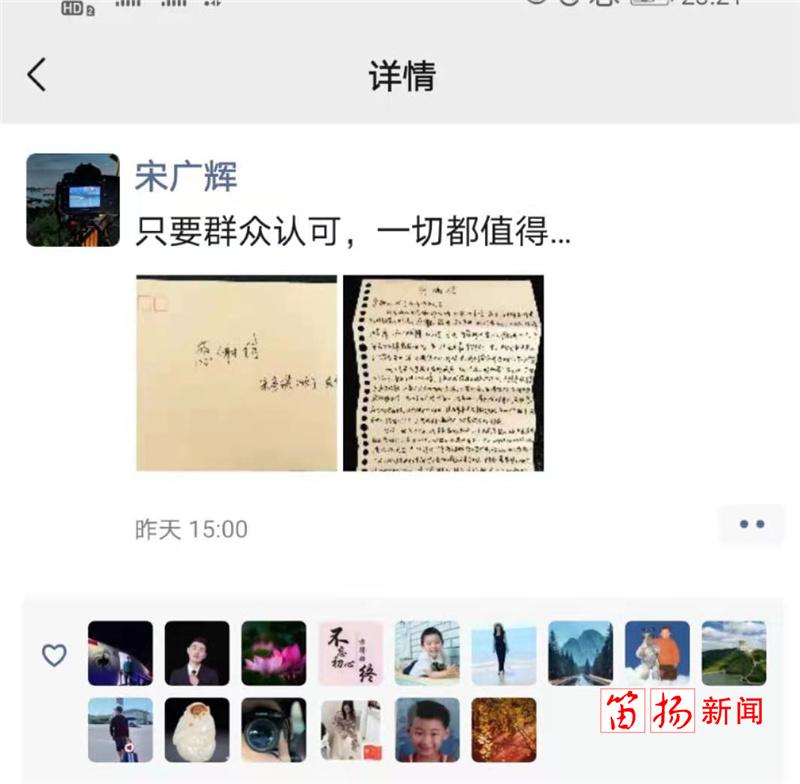800x784 pixels.
Task: Open the two-dot like/comment menu
Action: 751,524
